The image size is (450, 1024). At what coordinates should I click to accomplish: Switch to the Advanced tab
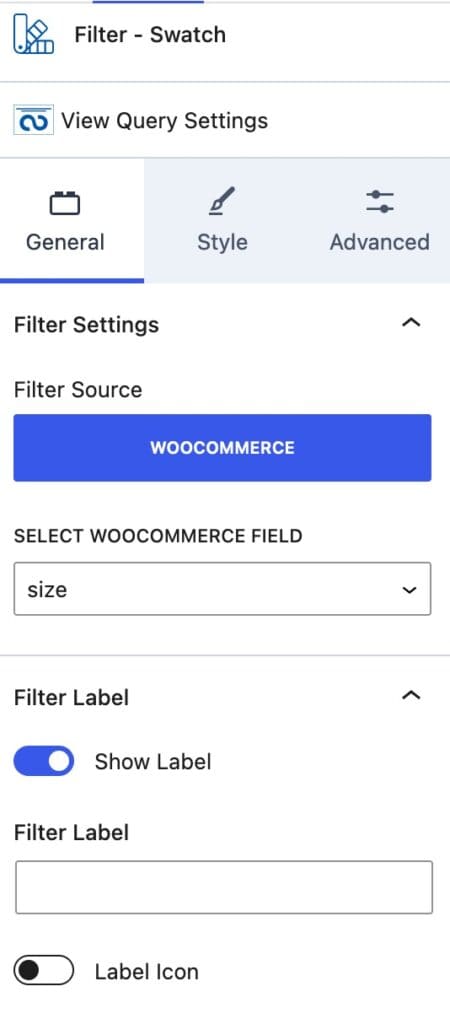click(379, 221)
